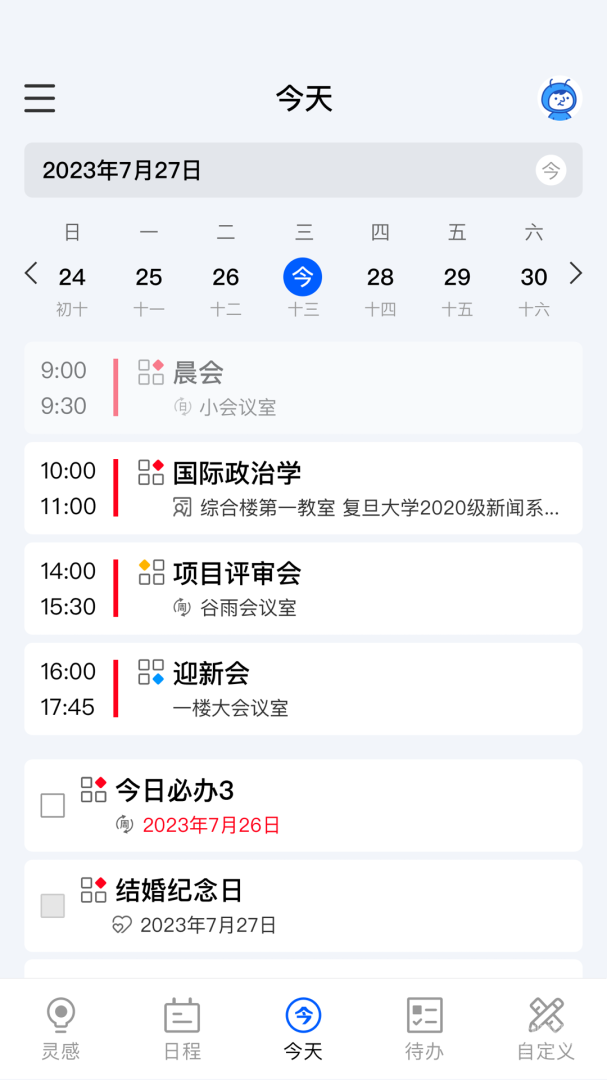Tap the 今 button in the date bar
The image size is (607, 1080).
551,171
